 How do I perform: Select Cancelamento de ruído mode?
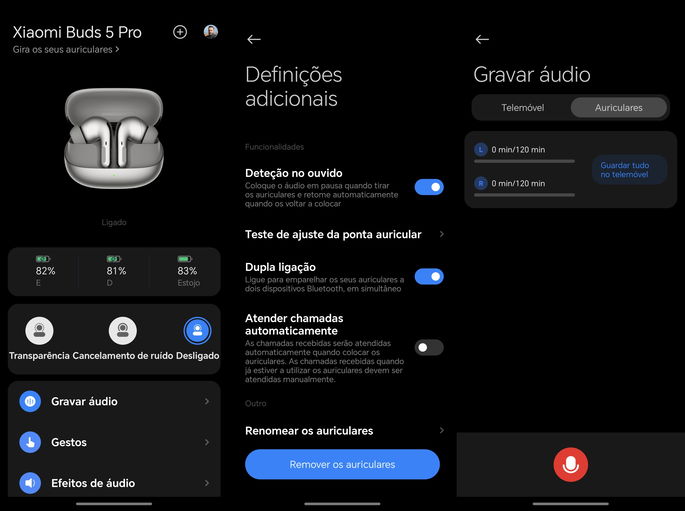[123, 331]
